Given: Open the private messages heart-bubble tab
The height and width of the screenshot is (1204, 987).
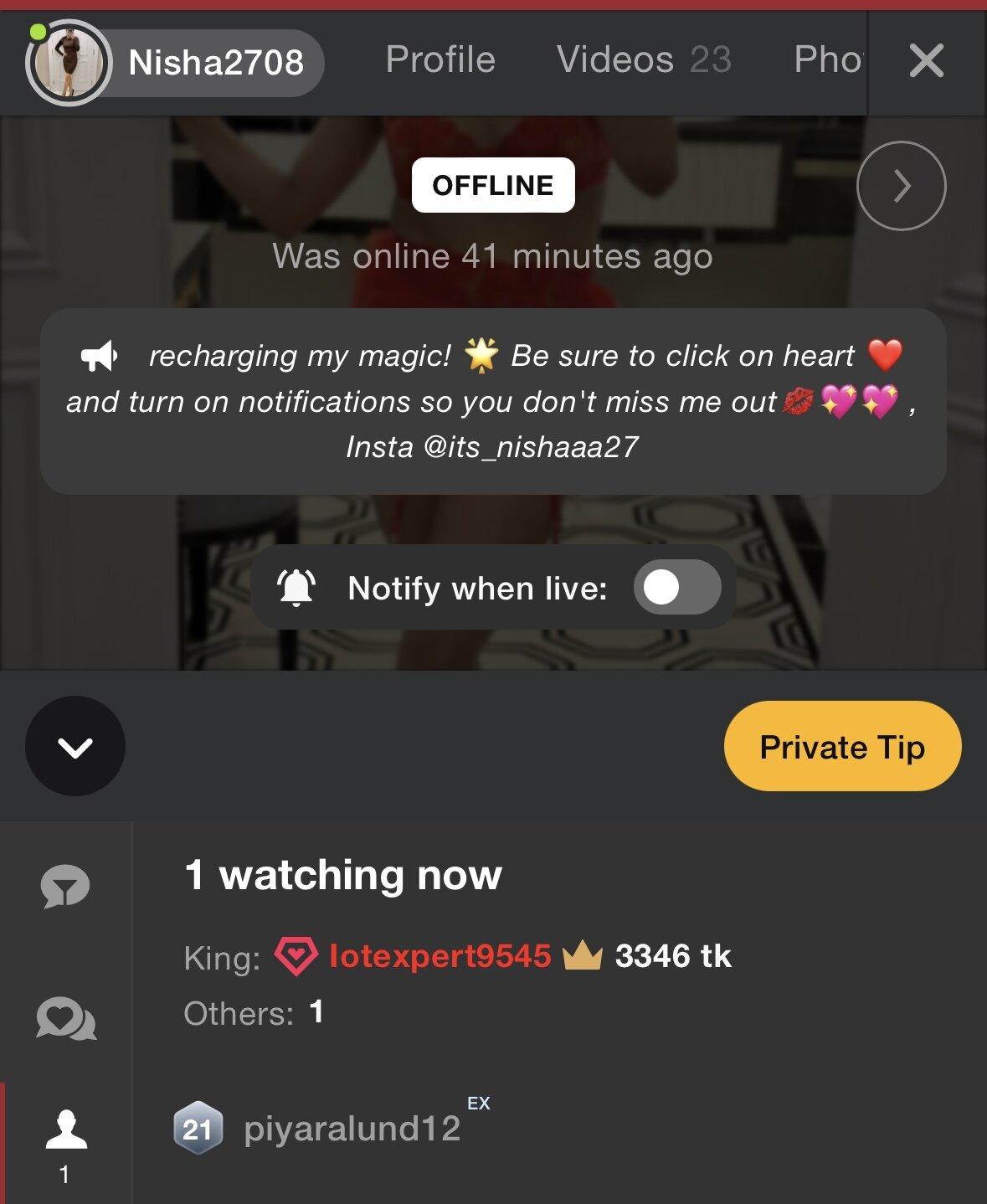Looking at the screenshot, I should coord(65,1018).
